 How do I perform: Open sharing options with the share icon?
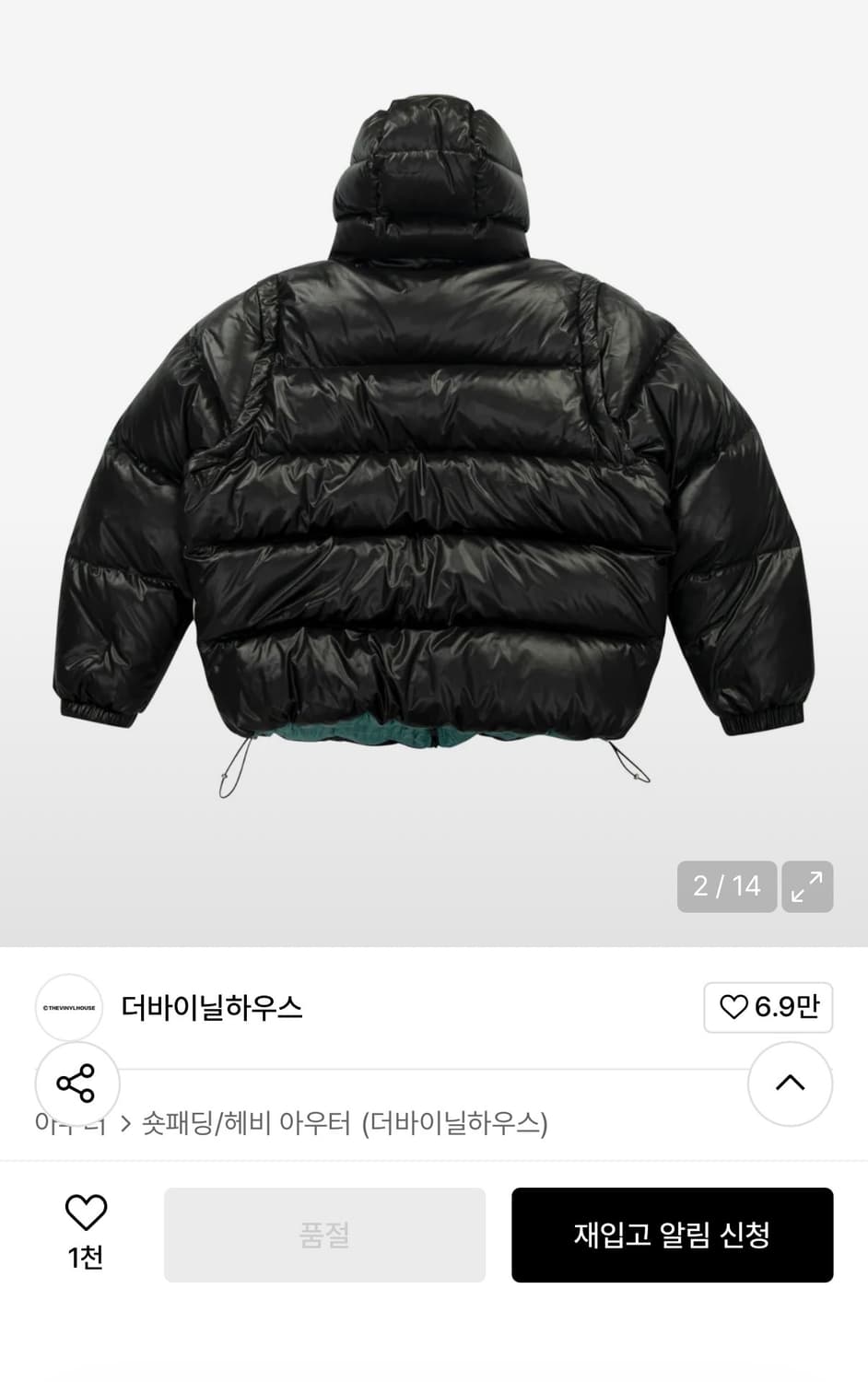[x=77, y=1084]
